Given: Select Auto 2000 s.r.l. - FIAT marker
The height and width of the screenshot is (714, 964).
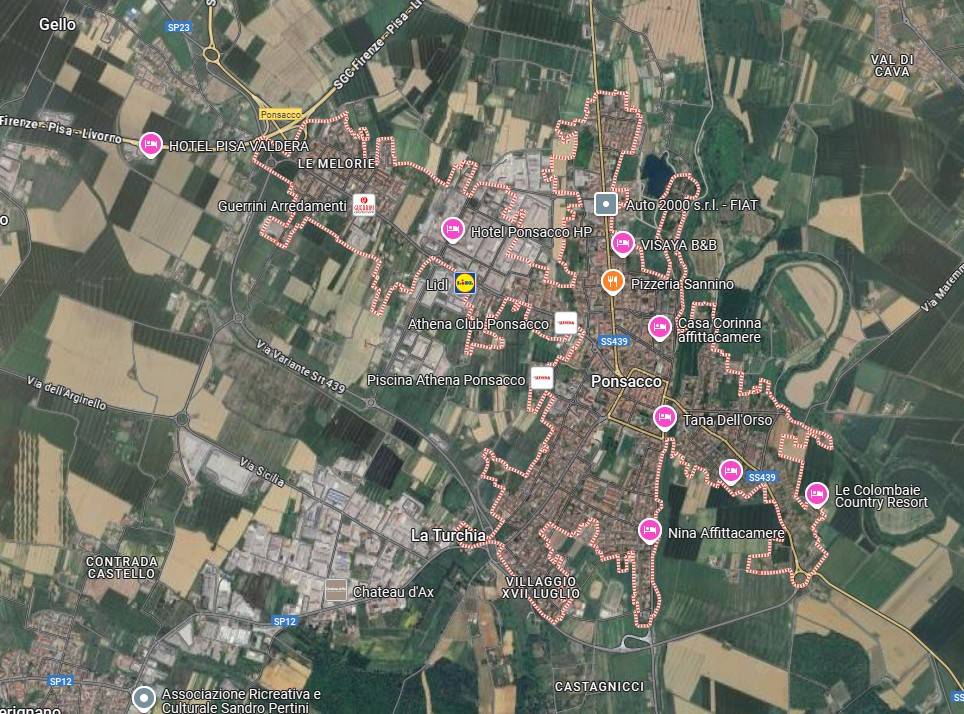Looking at the screenshot, I should 605,204.
